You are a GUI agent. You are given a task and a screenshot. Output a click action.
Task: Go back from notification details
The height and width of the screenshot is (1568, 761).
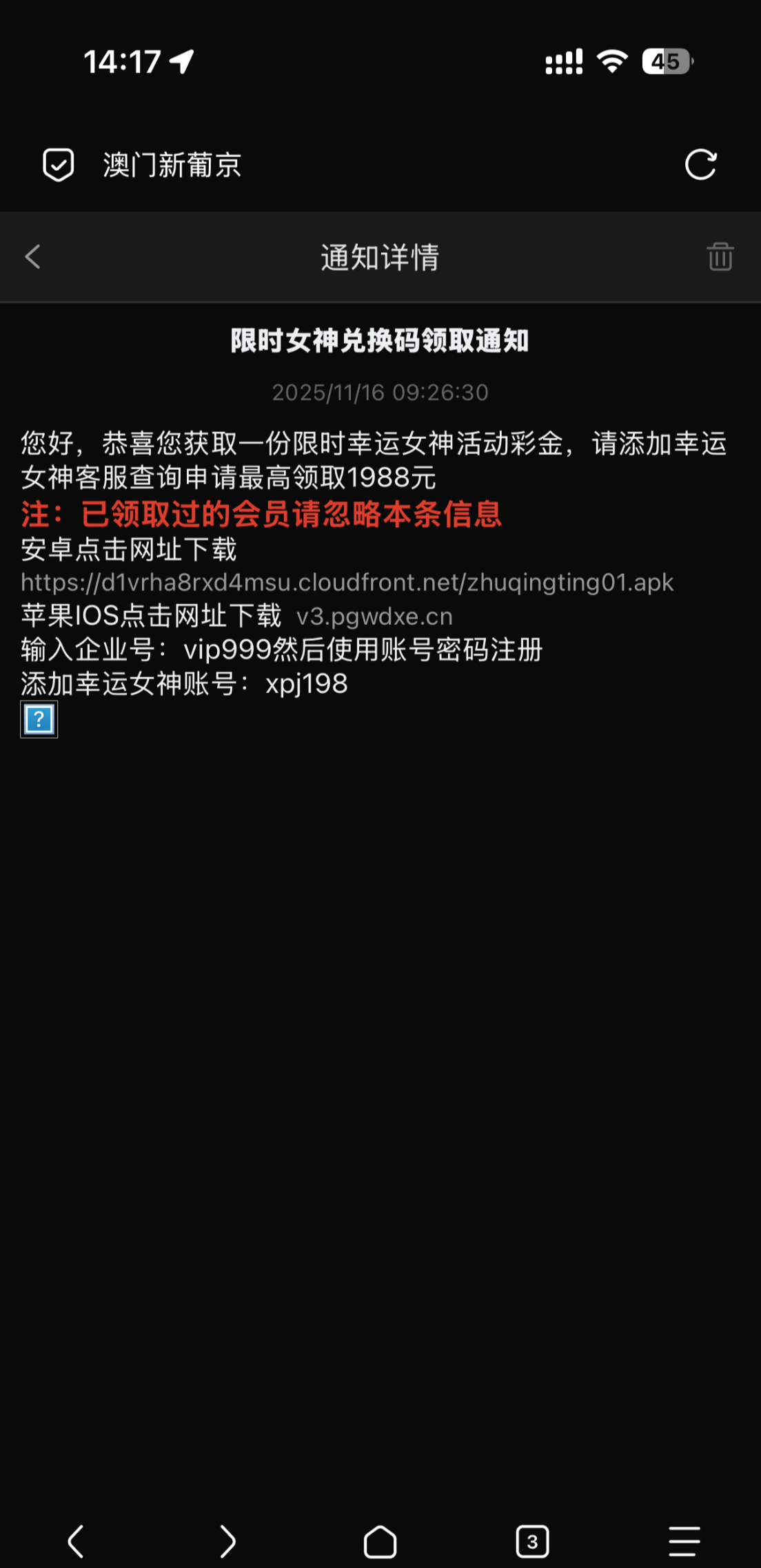point(33,257)
